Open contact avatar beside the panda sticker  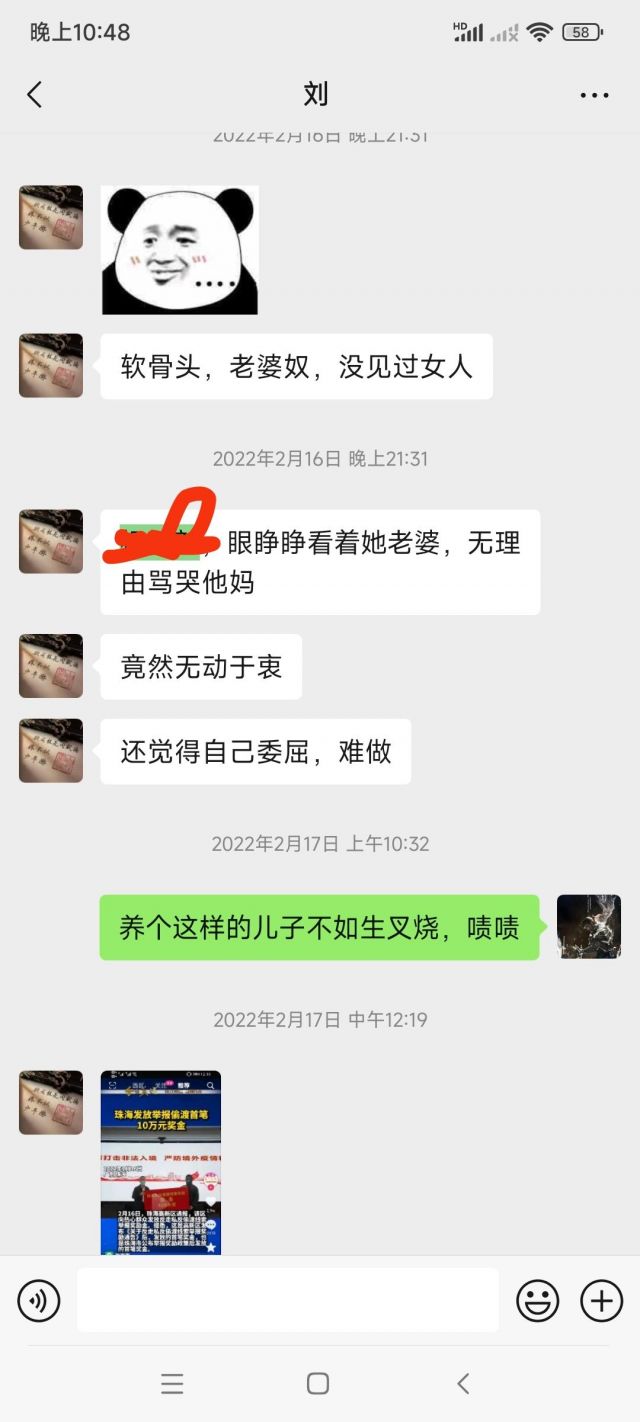[x=51, y=217]
